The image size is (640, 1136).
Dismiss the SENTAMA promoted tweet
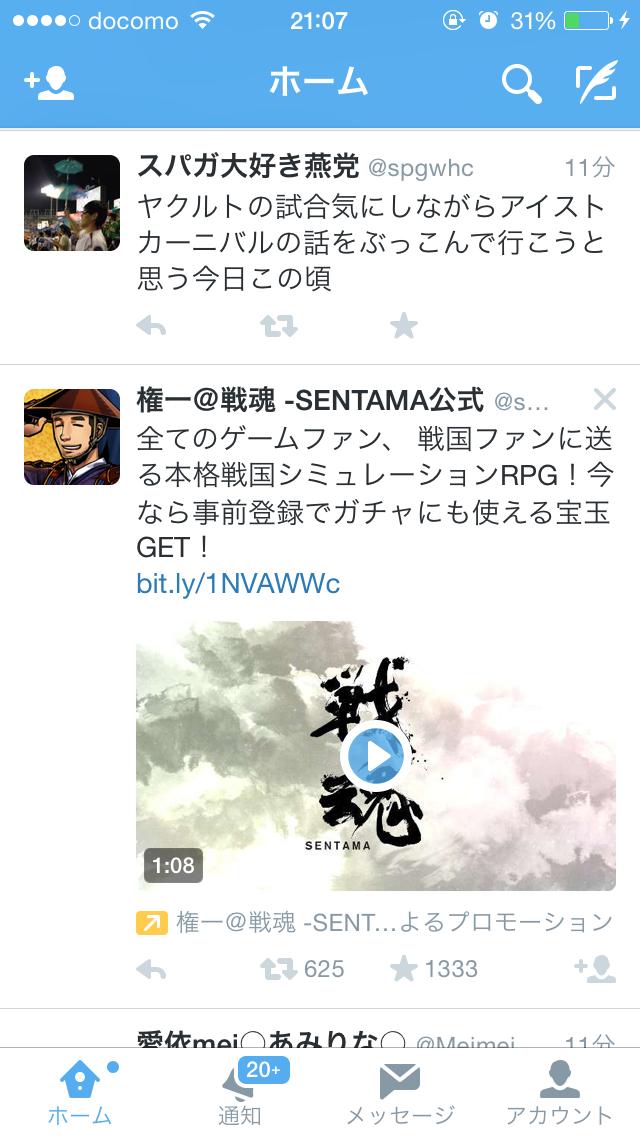coord(604,400)
